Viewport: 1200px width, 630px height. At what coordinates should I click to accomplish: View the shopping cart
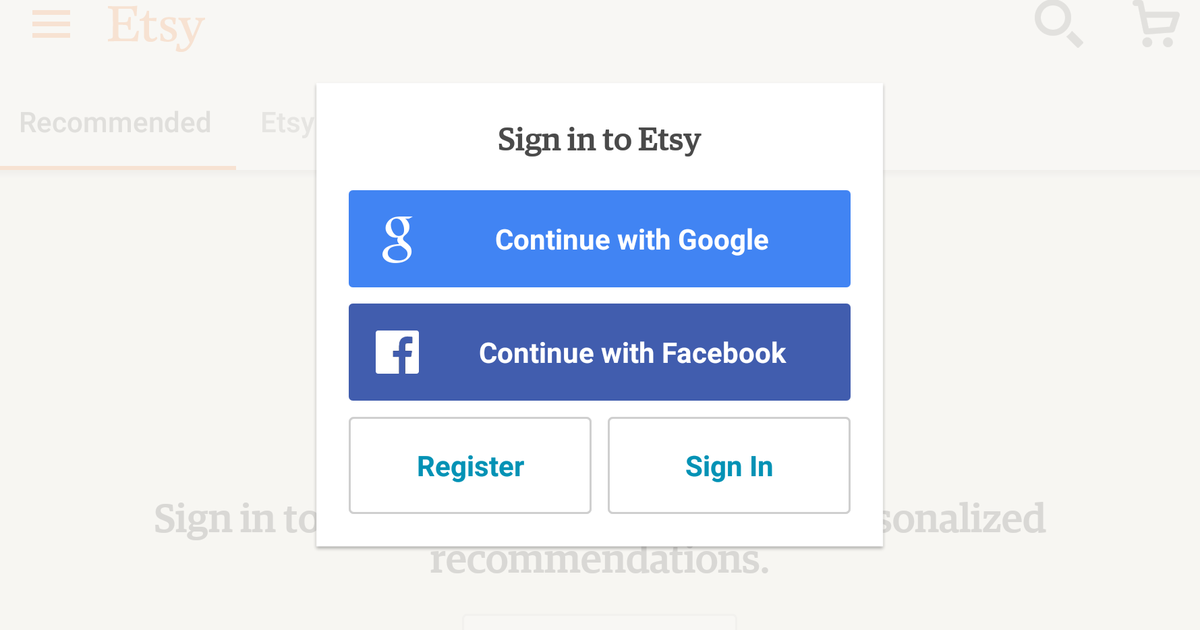pyautogui.click(x=1154, y=24)
